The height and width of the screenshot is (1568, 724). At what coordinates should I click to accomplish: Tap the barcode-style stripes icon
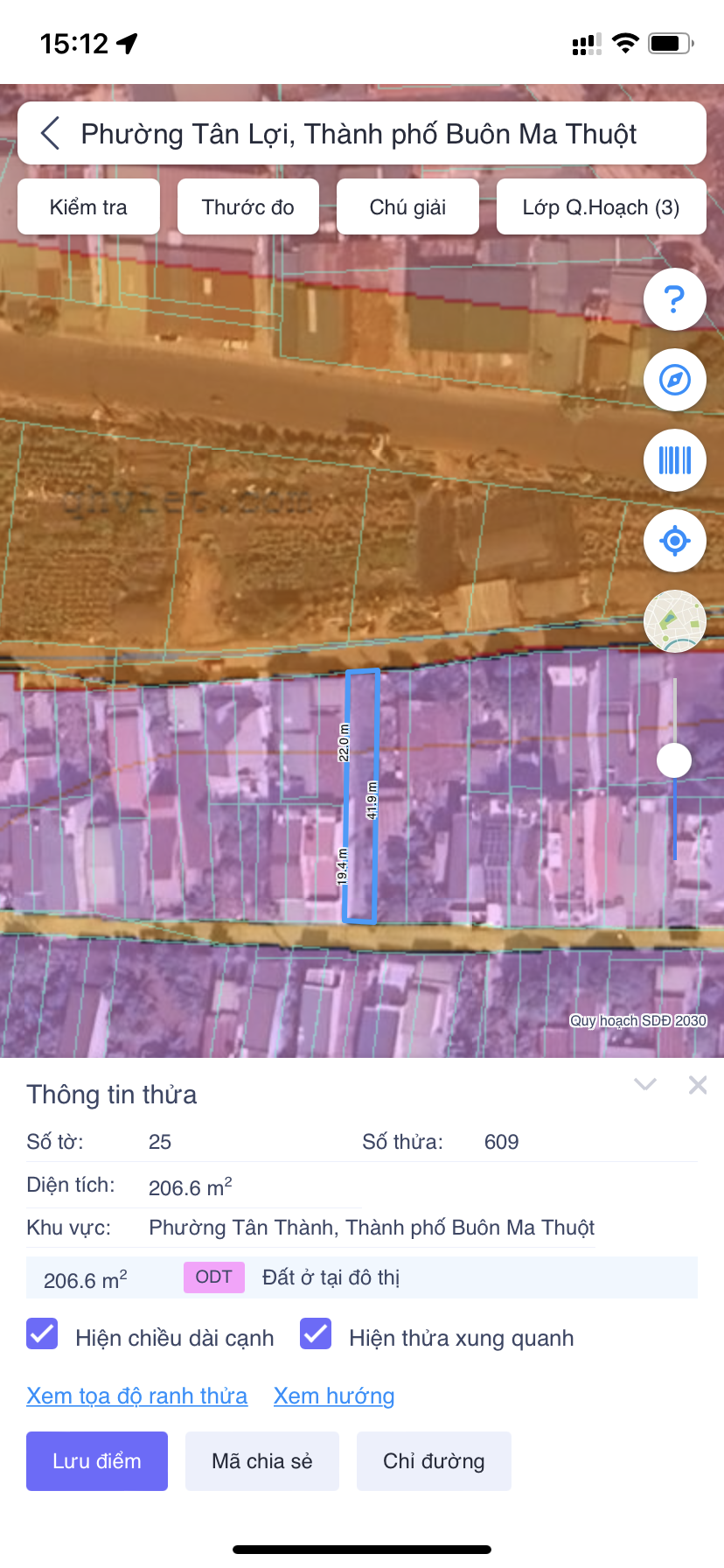pyautogui.click(x=674, y=460)
